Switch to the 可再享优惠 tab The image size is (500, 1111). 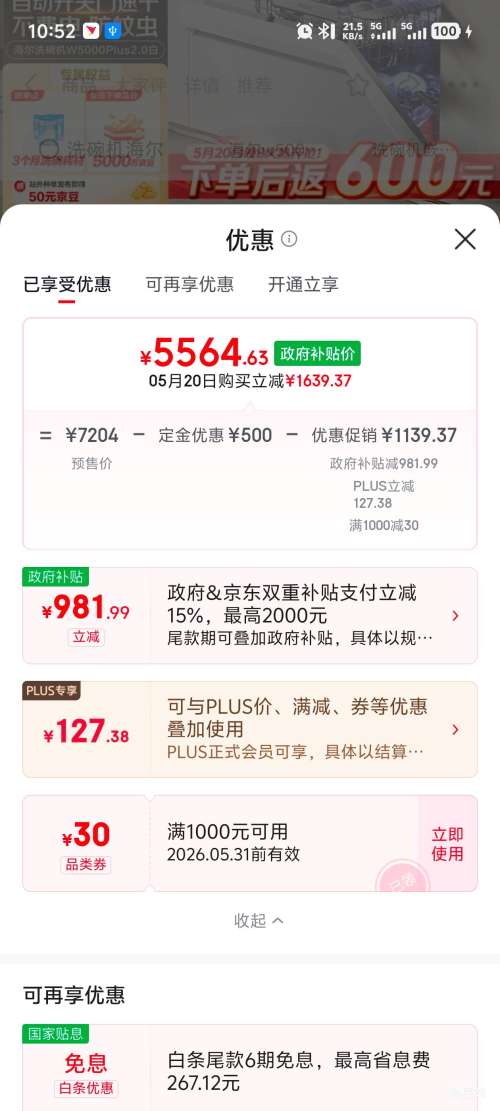190,285
